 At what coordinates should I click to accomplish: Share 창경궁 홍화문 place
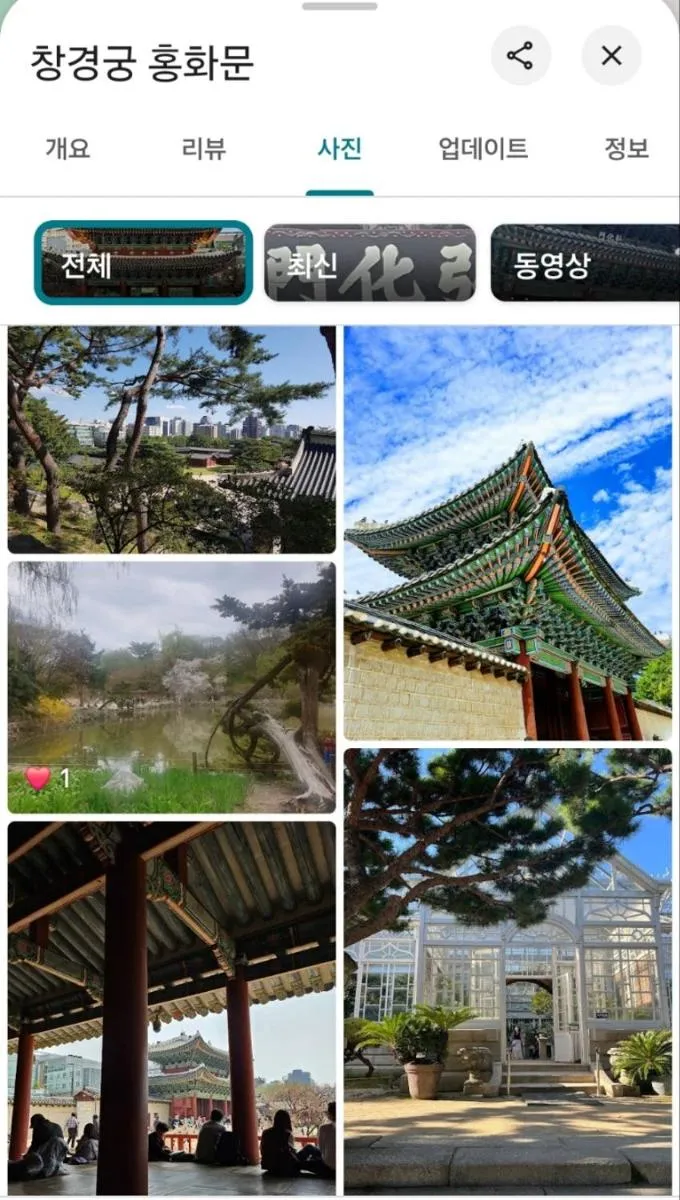(520, 55)
